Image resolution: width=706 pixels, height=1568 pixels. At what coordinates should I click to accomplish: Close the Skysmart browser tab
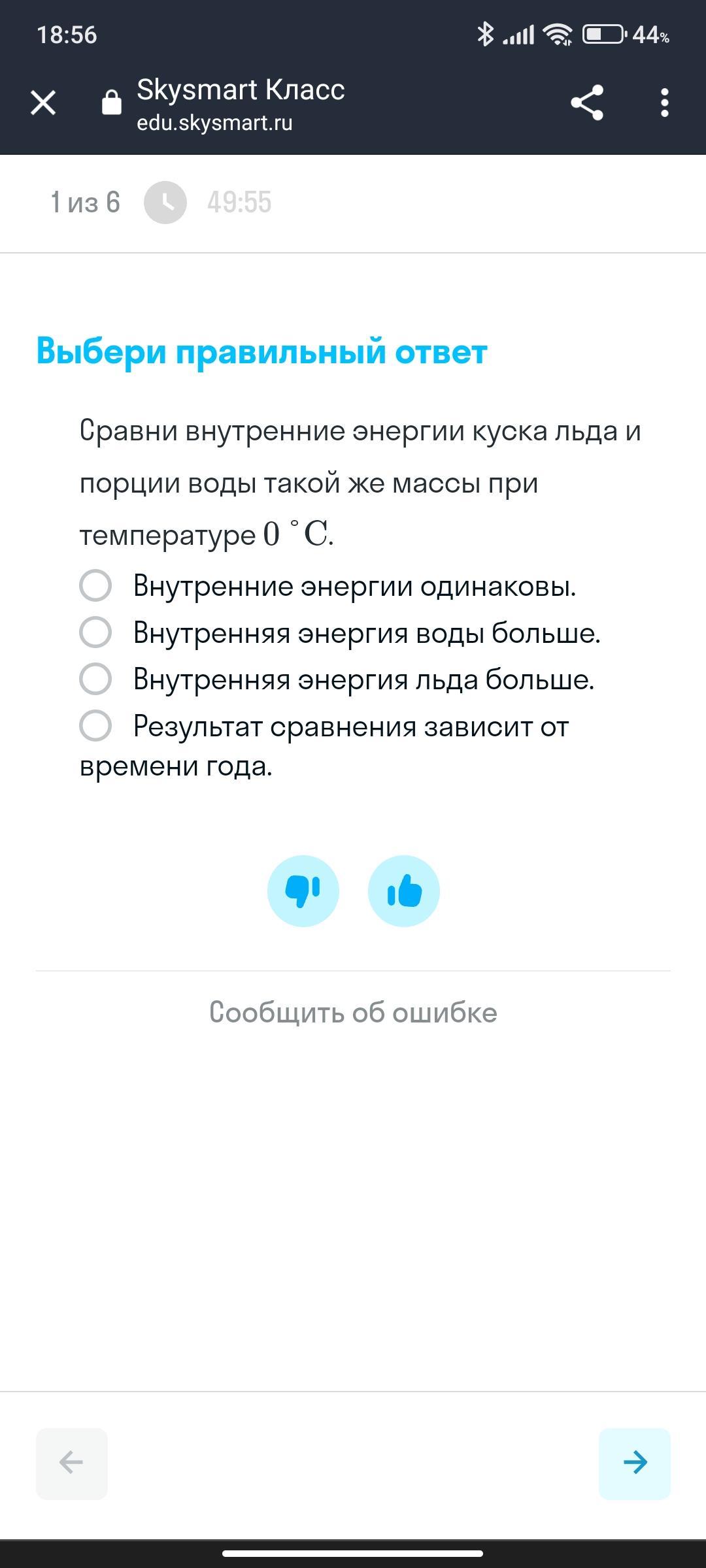click(x=43, y=103)
